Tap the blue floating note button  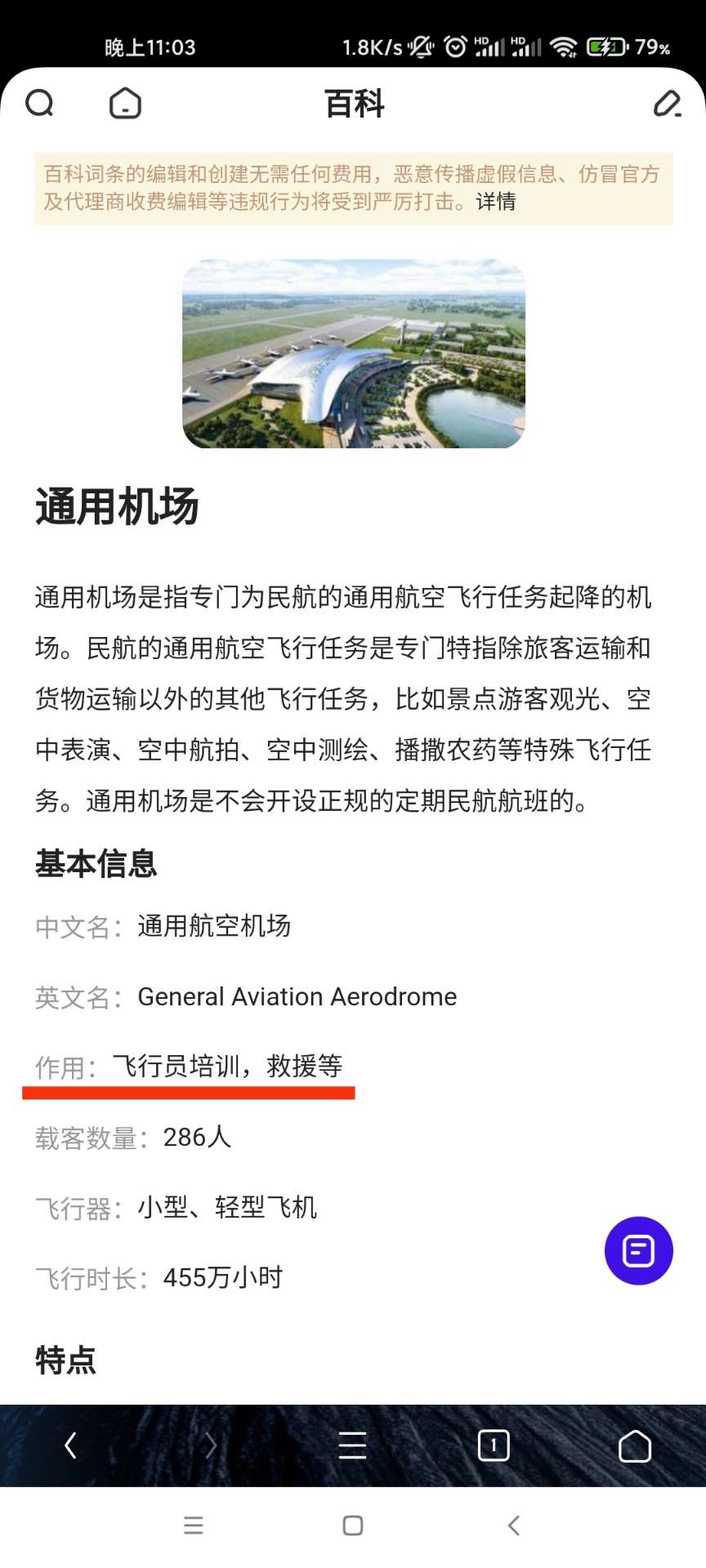[x=638, y=1250]
